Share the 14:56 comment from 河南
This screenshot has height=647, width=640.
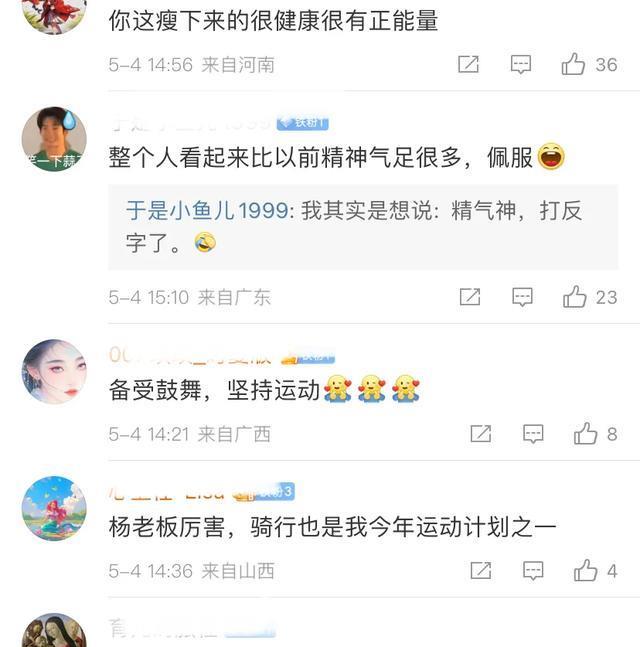pyautogui.click(x=468, y=65)
